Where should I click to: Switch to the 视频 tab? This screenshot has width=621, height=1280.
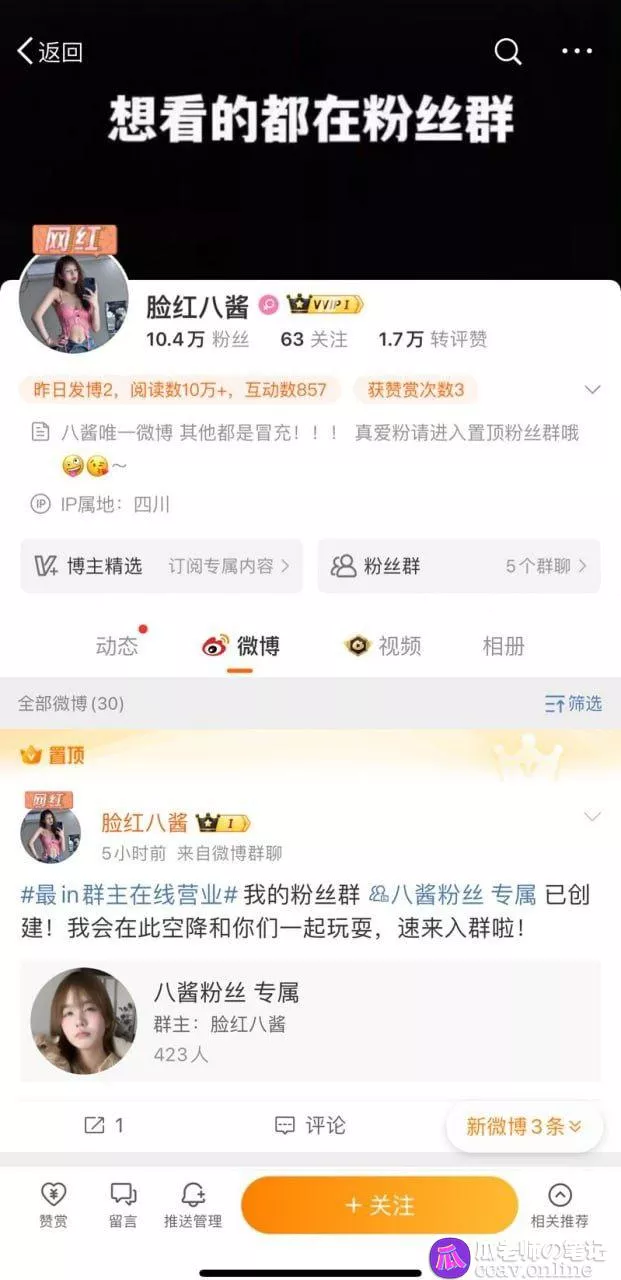point(384,646)
